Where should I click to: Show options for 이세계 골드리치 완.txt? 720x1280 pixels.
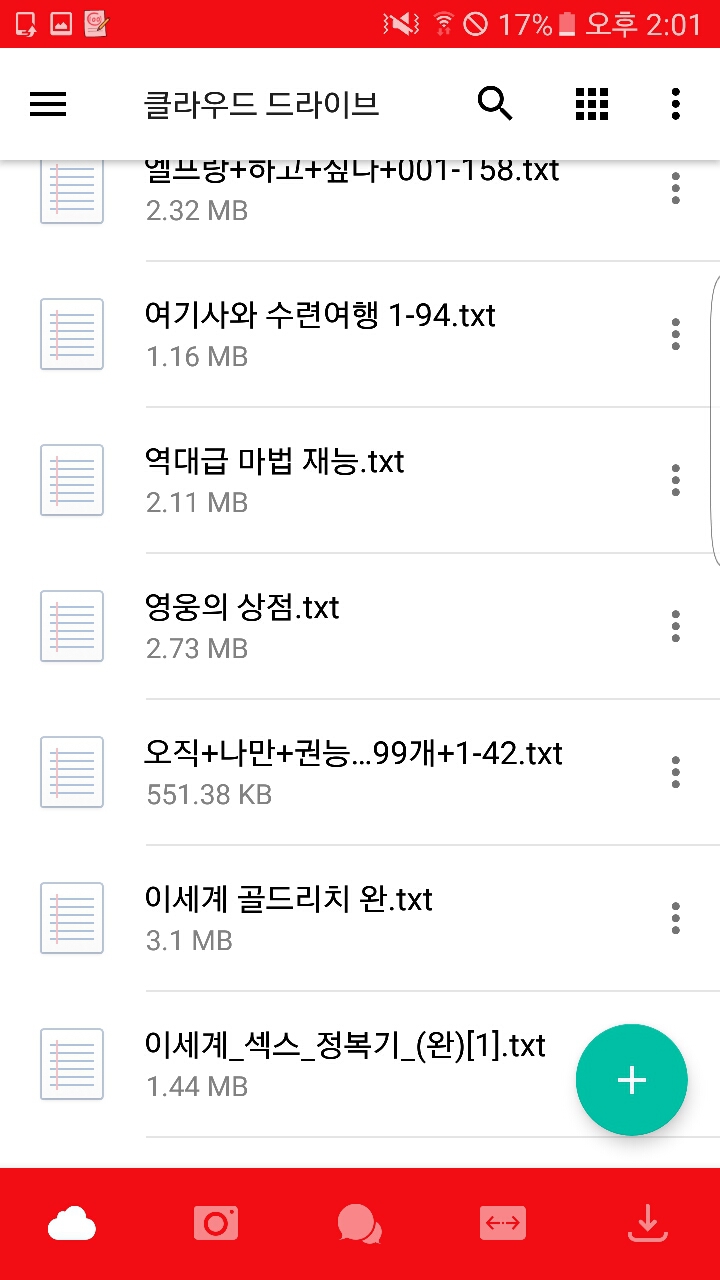pos(676,918)
